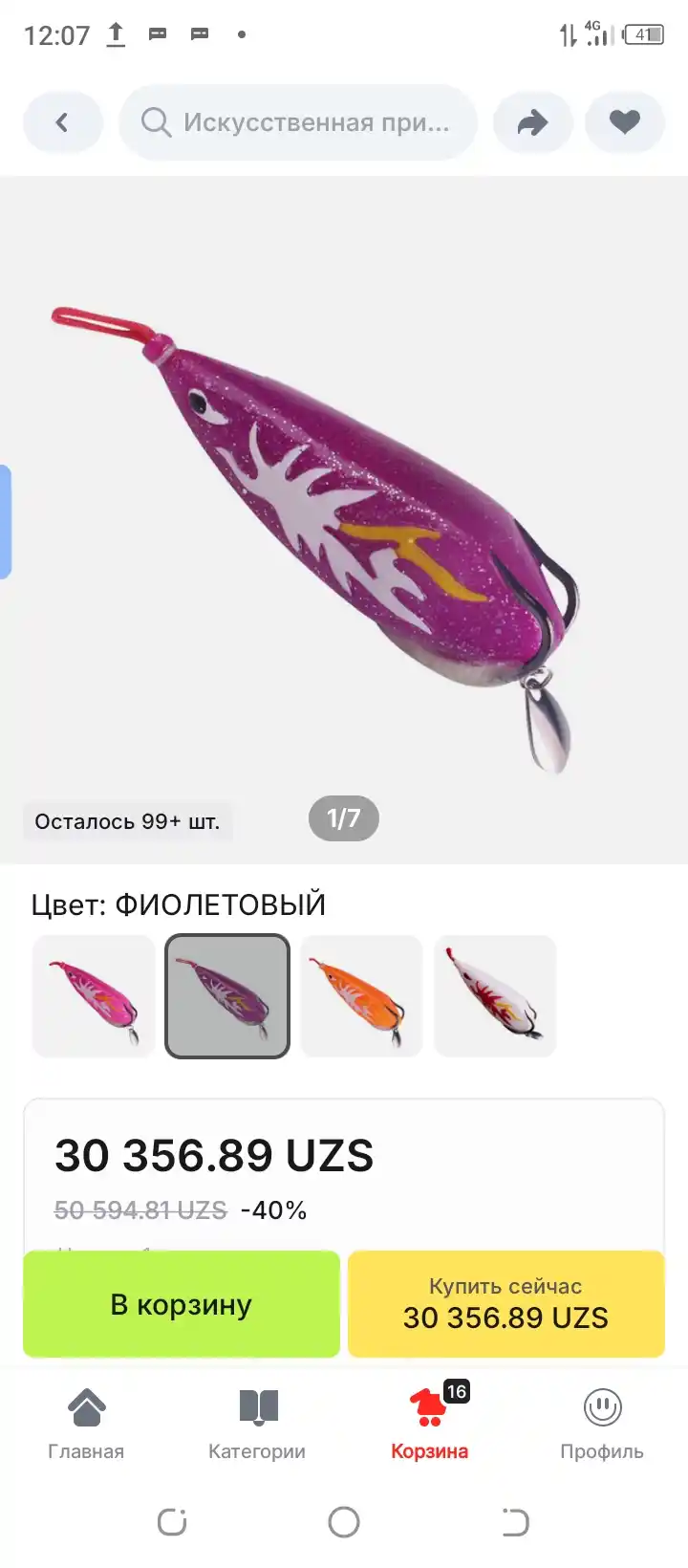Buy now via 'Купить сейчас' button
688x1568 pixels.
(506, 1304)
